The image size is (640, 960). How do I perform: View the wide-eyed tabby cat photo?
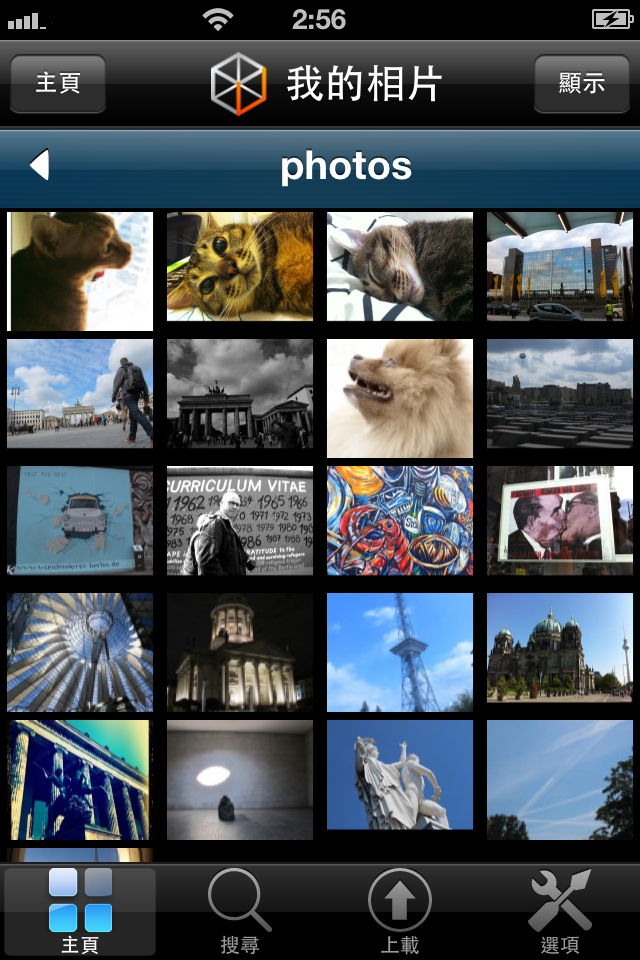(240, 266)
